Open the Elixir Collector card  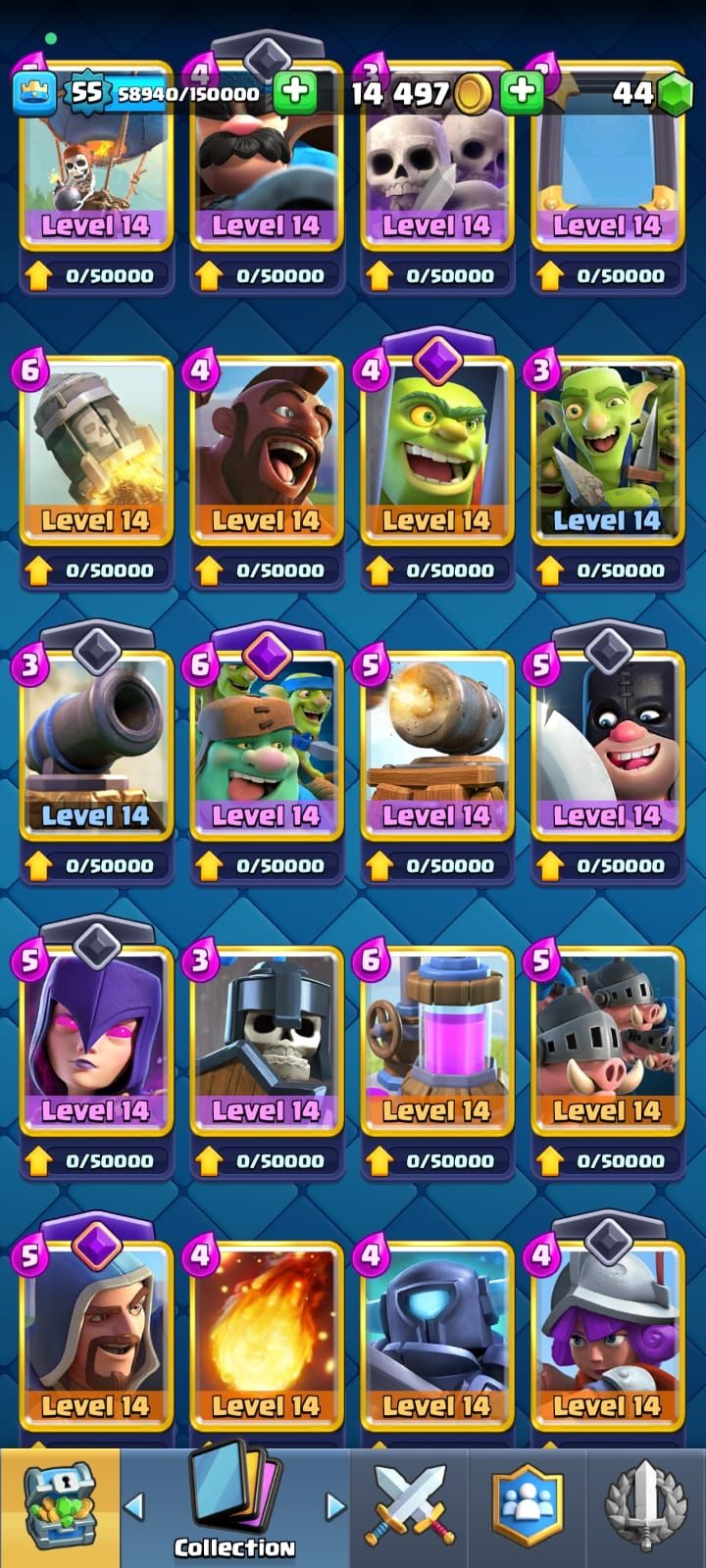point(436,1039)
